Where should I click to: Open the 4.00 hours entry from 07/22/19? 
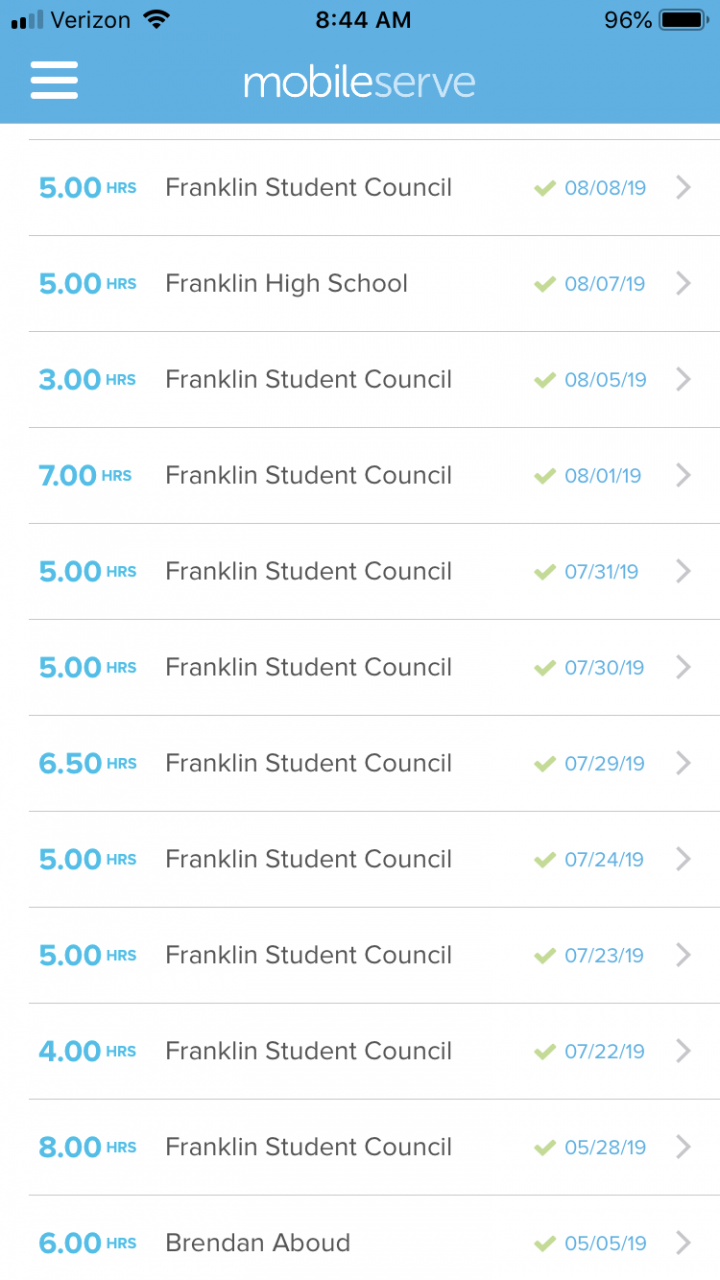point(360,1052)
